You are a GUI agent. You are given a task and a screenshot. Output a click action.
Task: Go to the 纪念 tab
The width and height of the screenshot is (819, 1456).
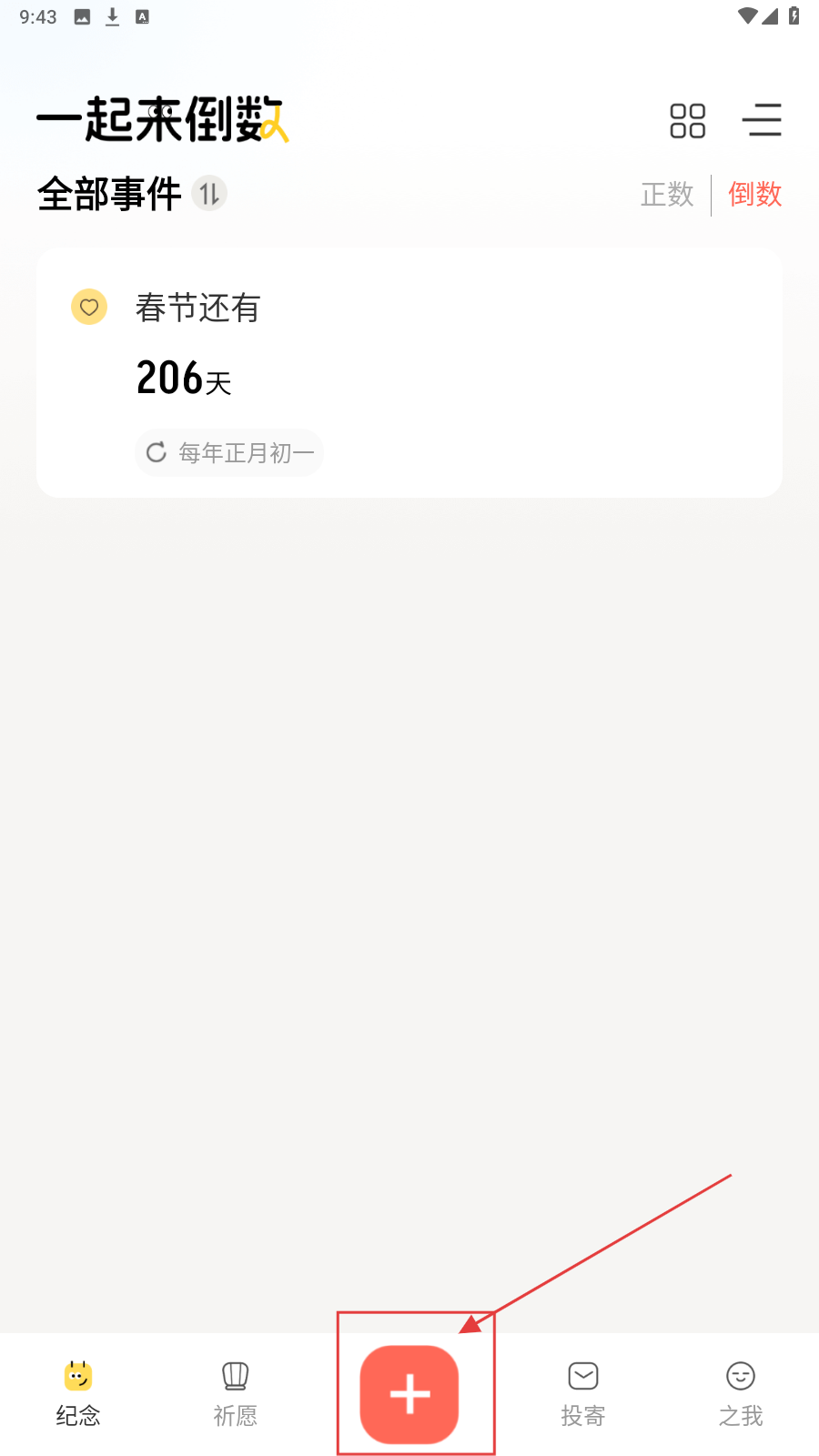click(x=78, y=1394)
